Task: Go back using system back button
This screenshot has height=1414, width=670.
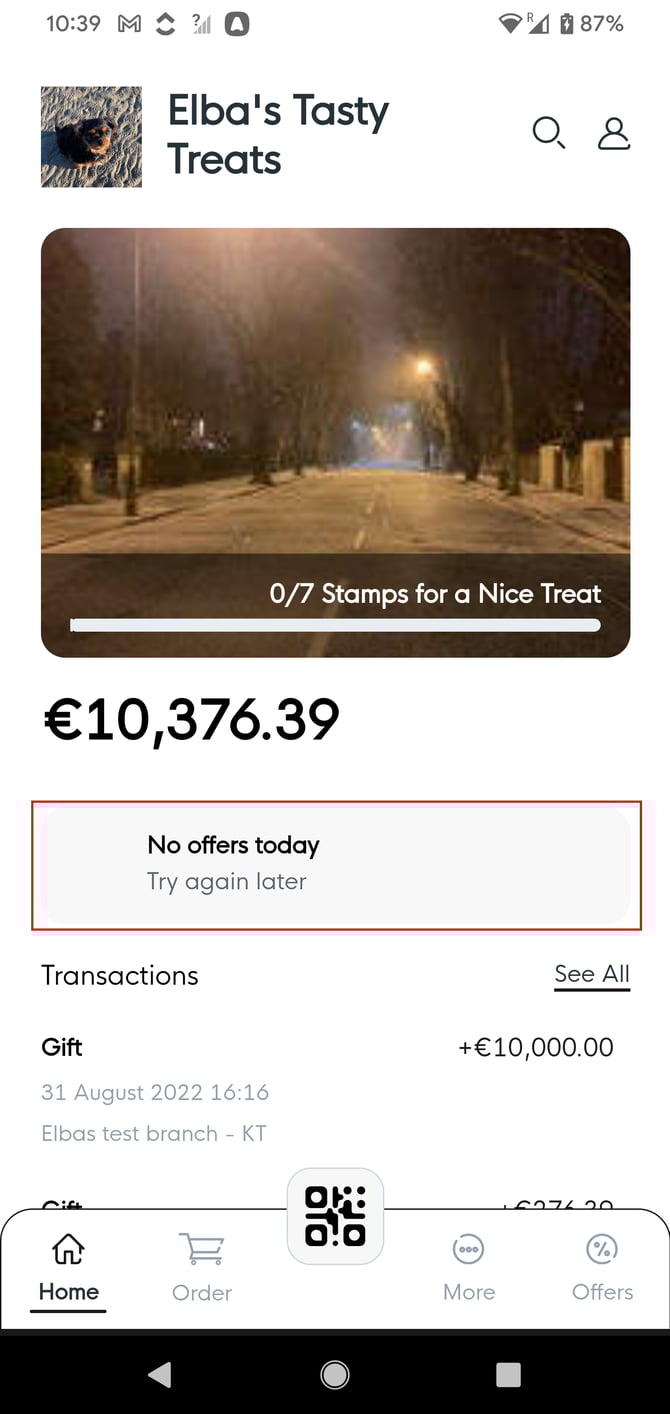Action: click(160, 1375)
